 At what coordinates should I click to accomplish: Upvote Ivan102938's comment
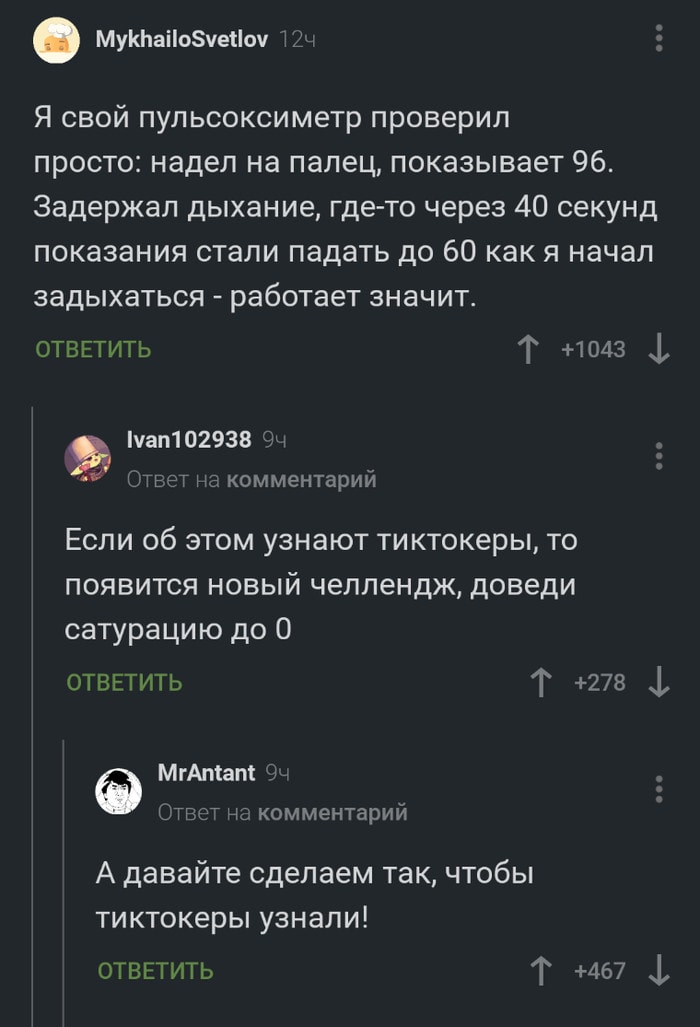(541, 682)
